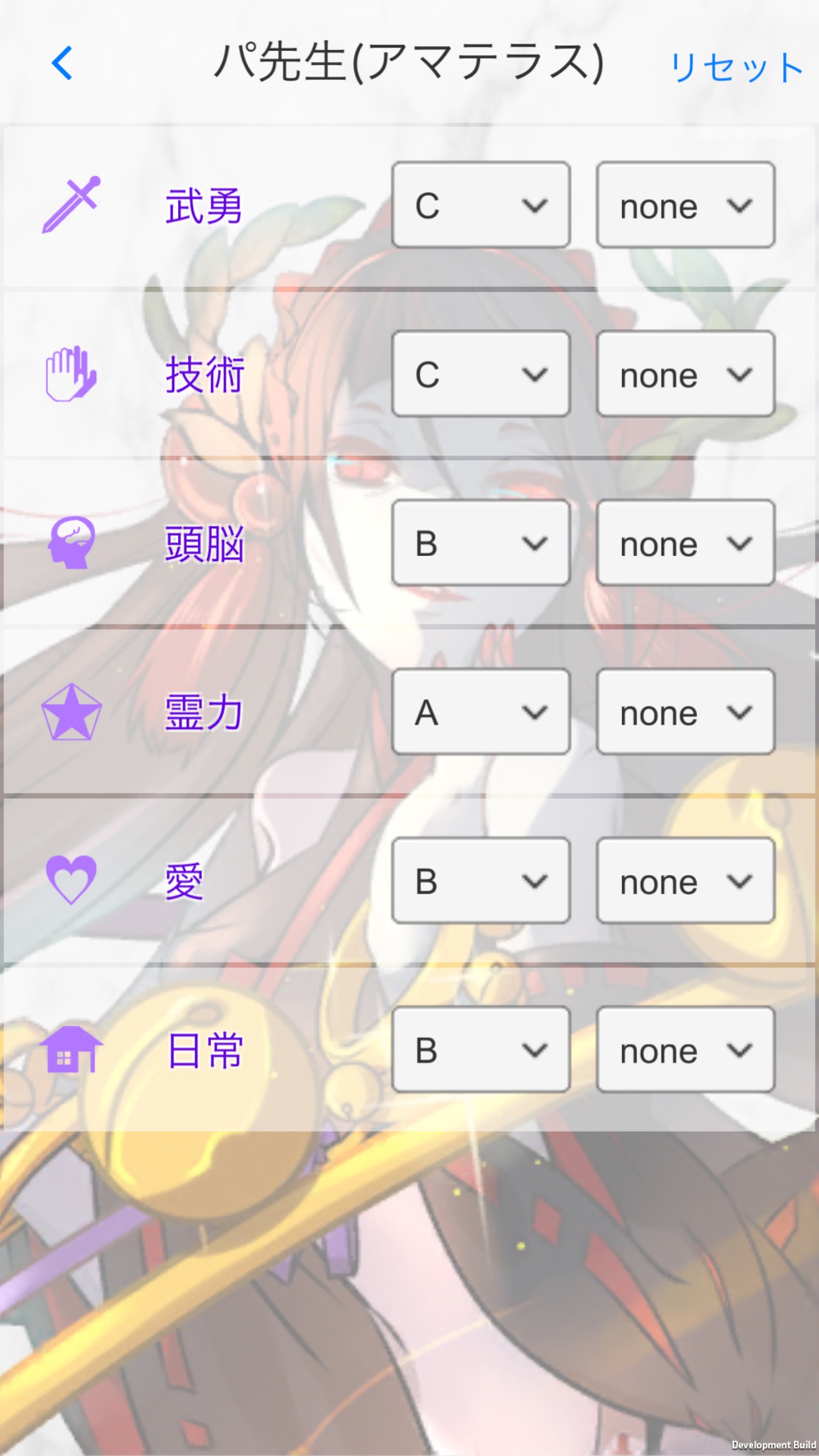Expand the 技術 none dropdown
This screenshot has height=1456, width=819.
point(685,374)
